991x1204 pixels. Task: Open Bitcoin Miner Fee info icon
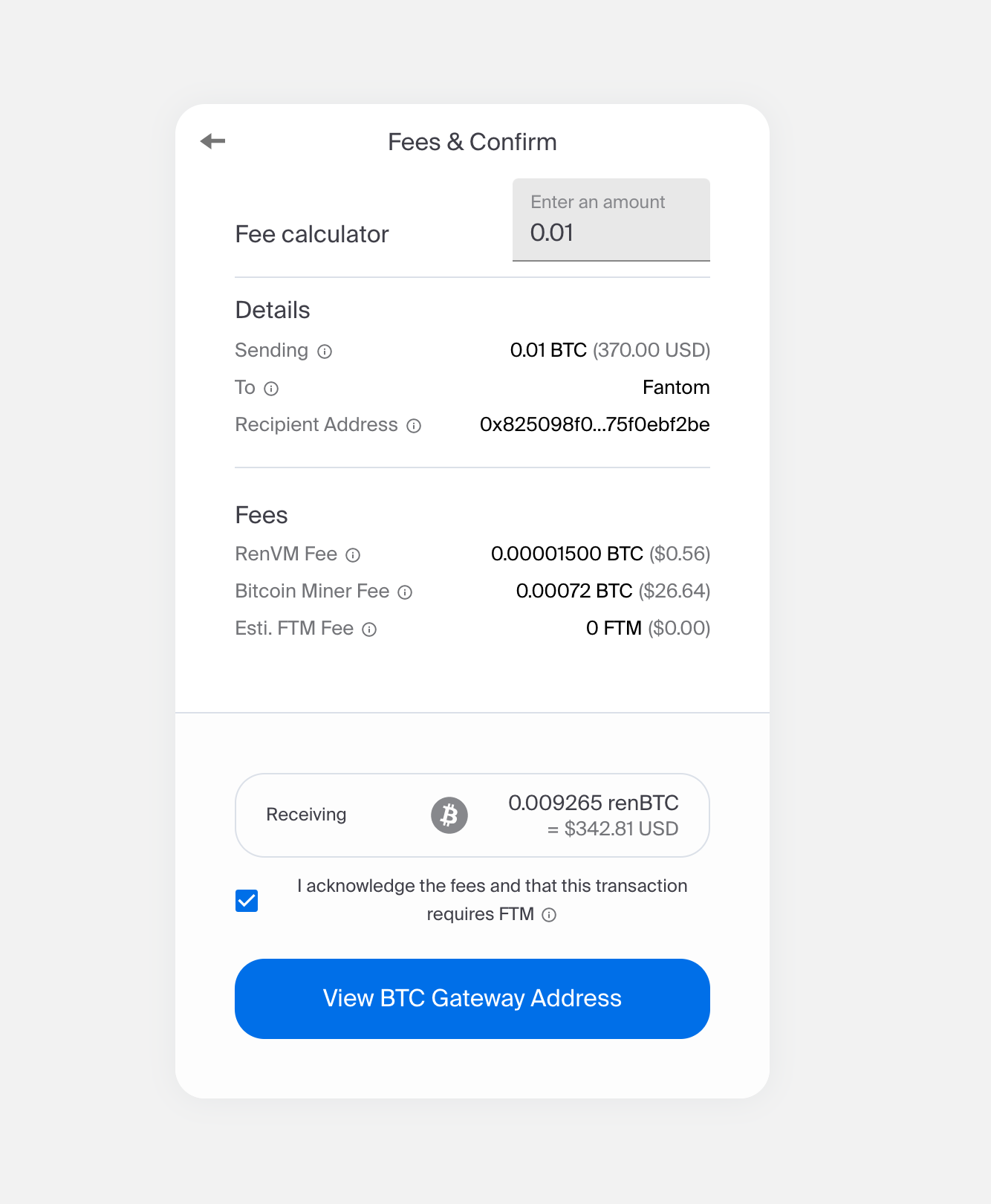[x=405, y=592]
